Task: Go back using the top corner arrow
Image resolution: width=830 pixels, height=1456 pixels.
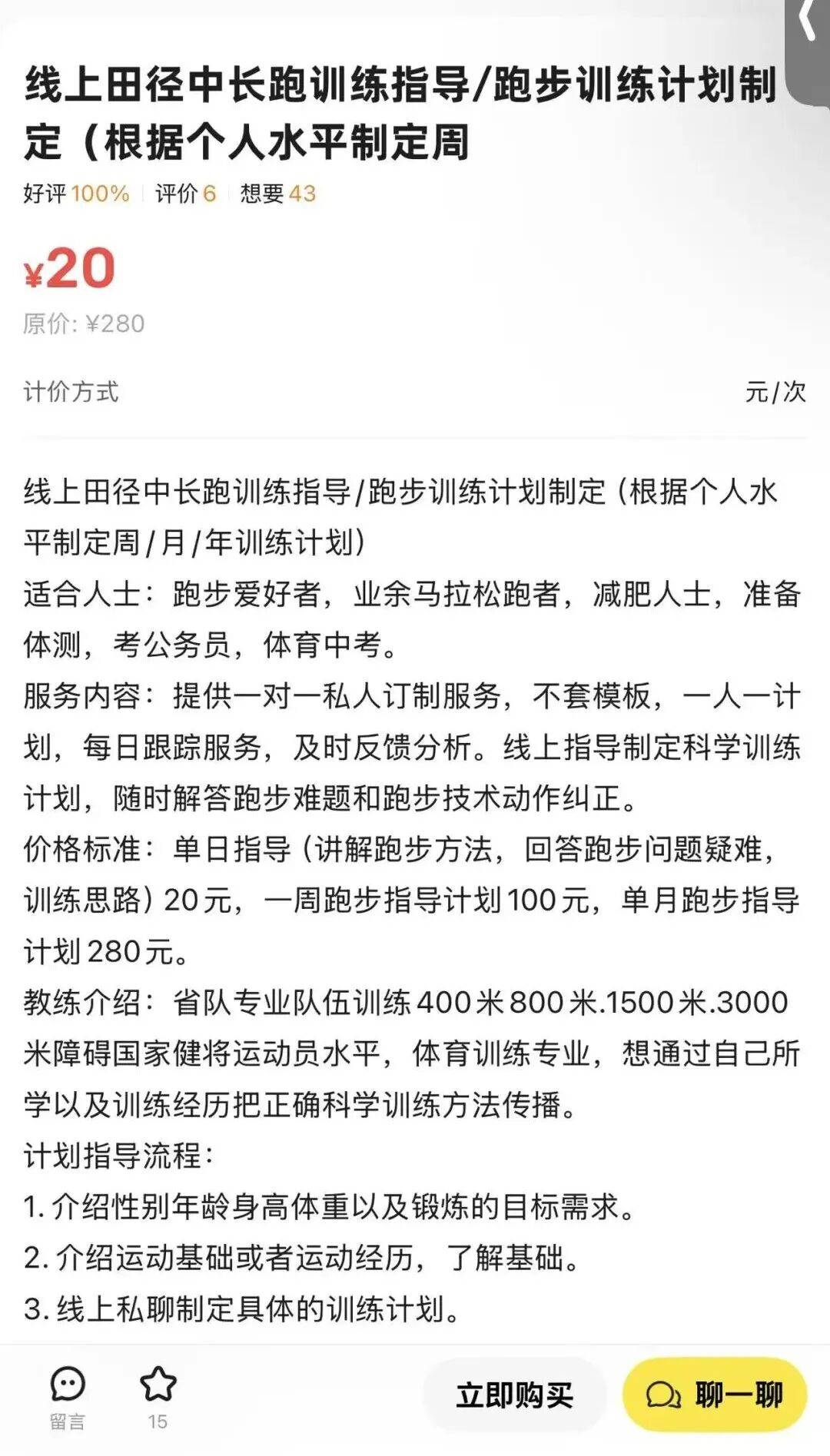Action: coord(808,23)
